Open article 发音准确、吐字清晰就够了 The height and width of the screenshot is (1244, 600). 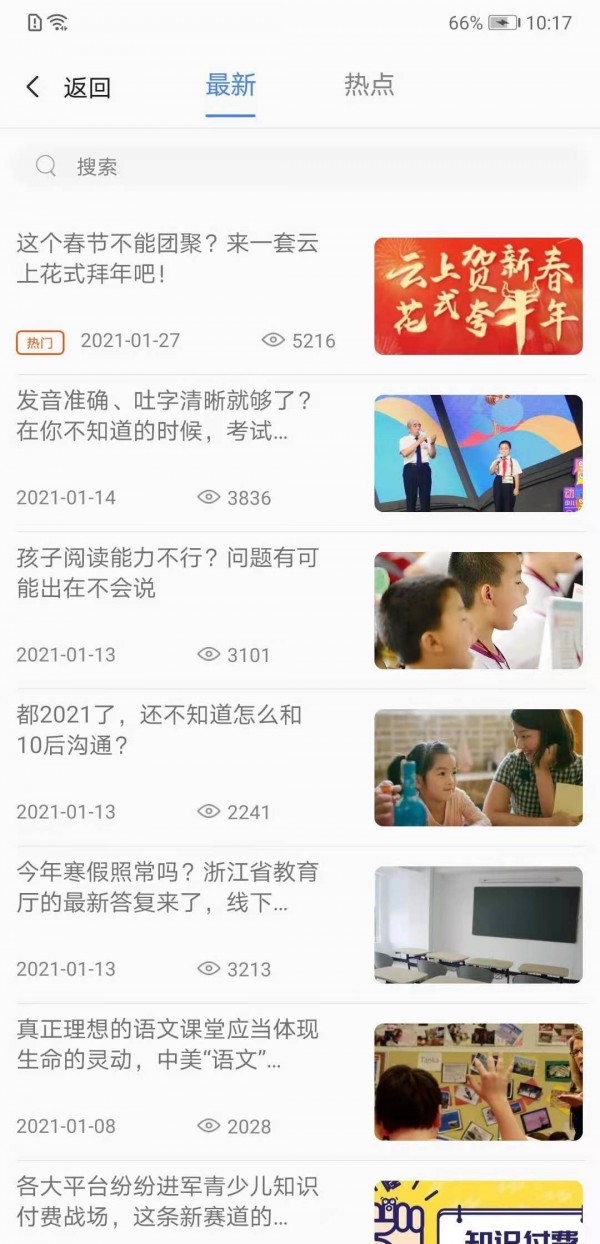165,417
